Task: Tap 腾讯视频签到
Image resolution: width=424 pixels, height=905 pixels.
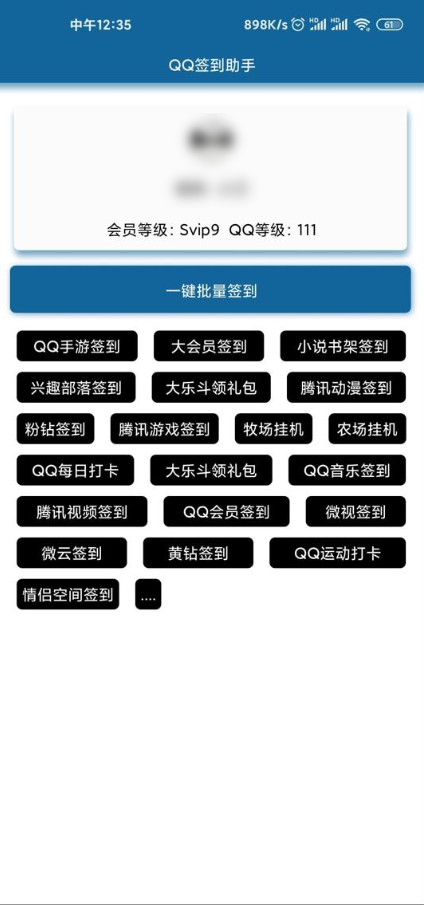Action: tap(82, 511)
